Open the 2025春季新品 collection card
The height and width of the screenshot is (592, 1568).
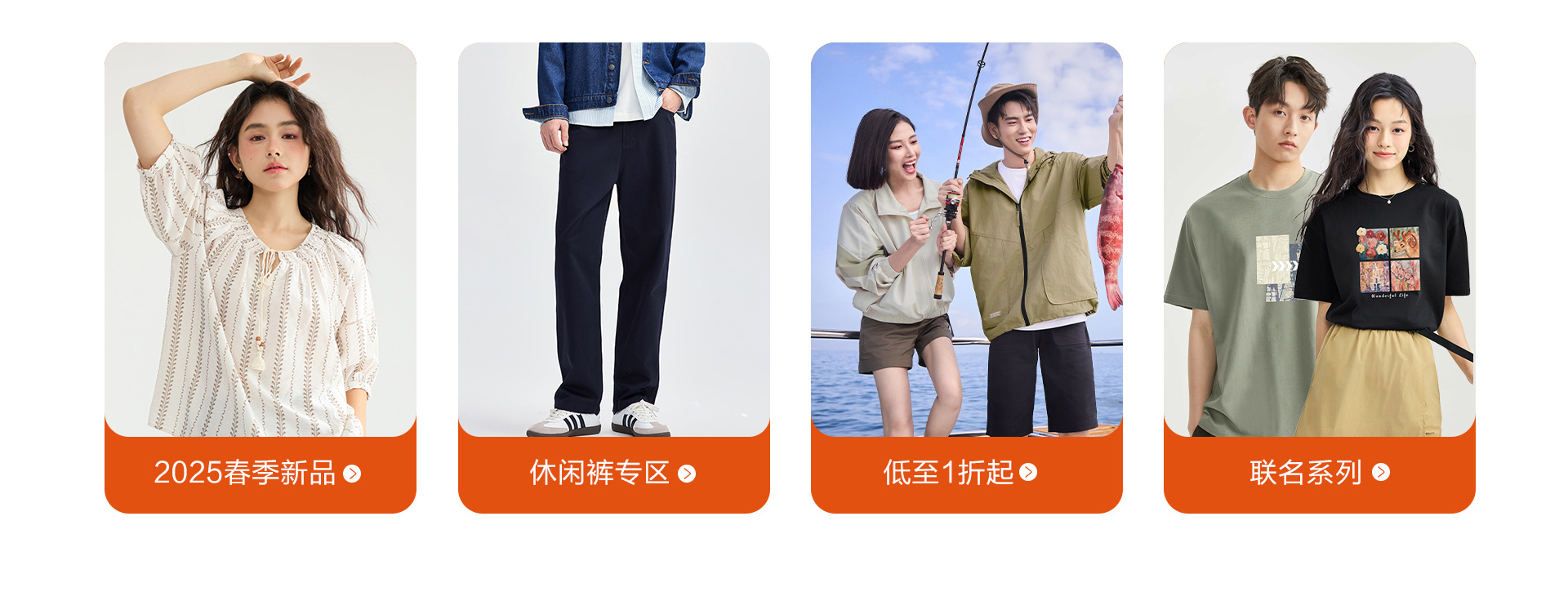point(260,472)
